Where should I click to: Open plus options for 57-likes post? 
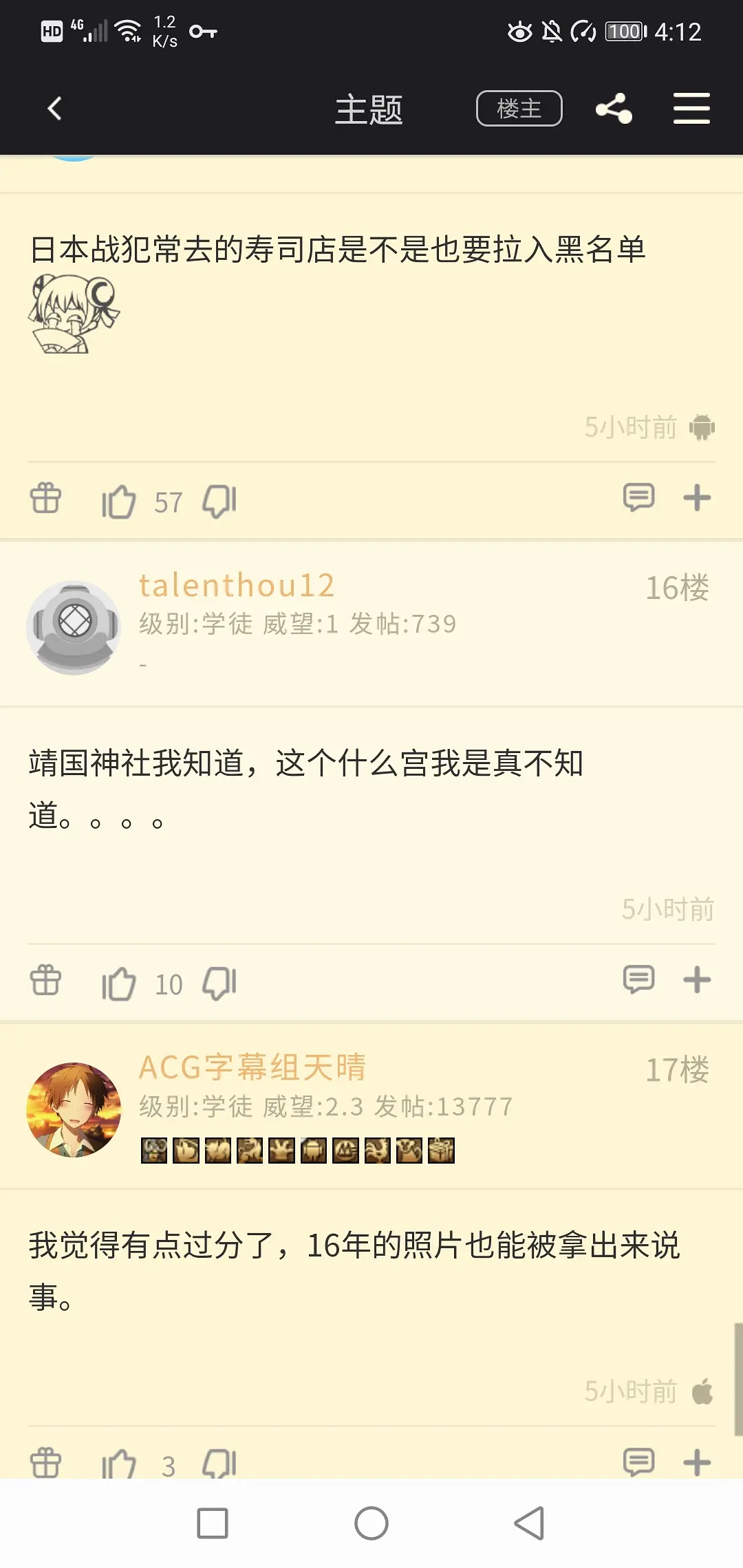[696, 497]
